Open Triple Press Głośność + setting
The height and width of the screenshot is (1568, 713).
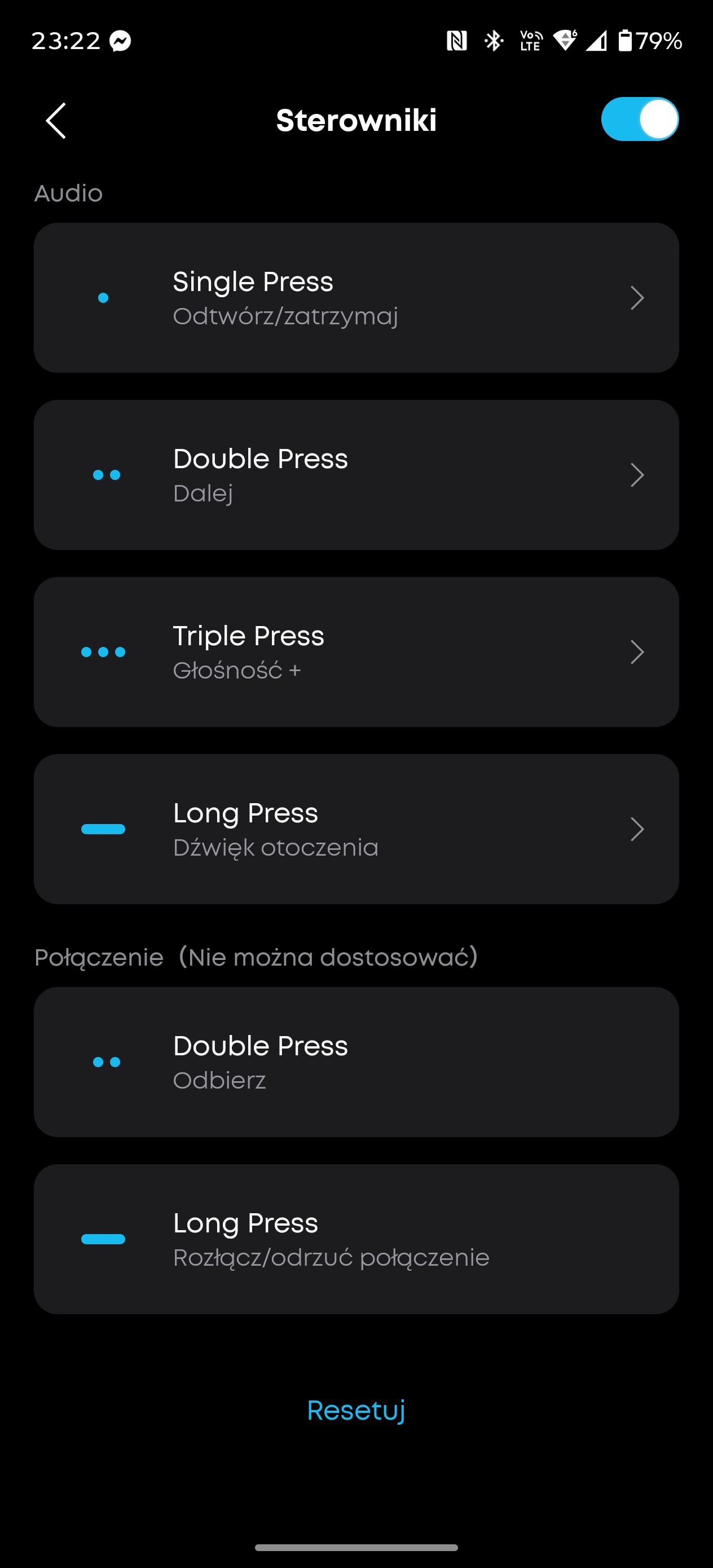[356, 652]
